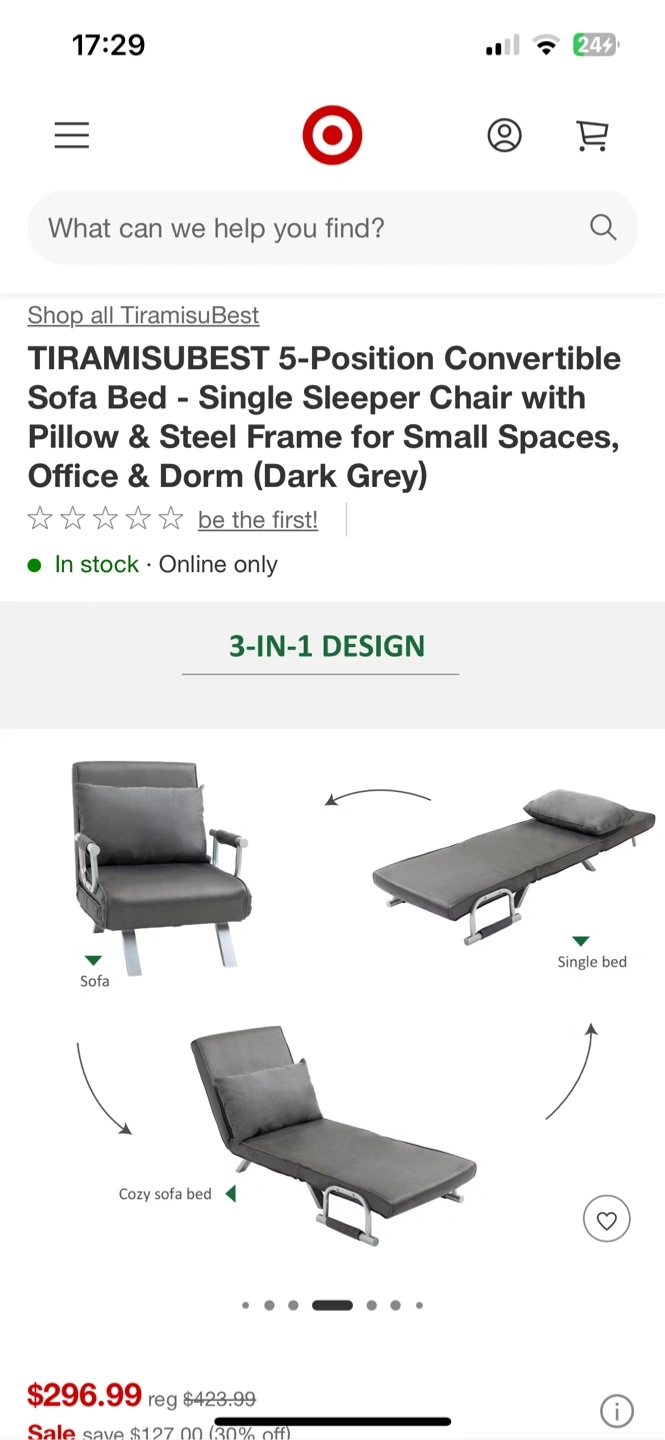Open the price info icon
The image size is (665, 1440).
tap(616, 1411)
